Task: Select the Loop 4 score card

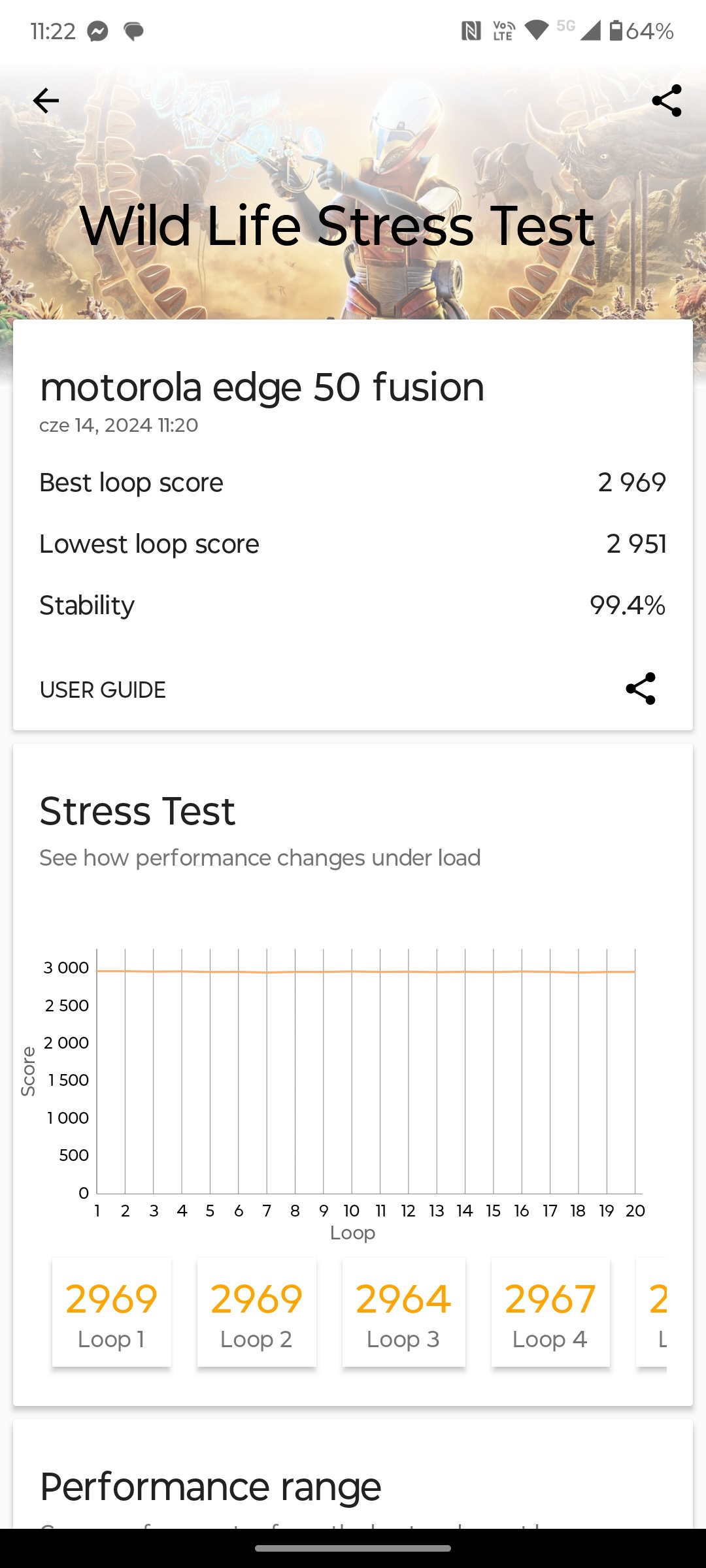Action: (550, 1312)
